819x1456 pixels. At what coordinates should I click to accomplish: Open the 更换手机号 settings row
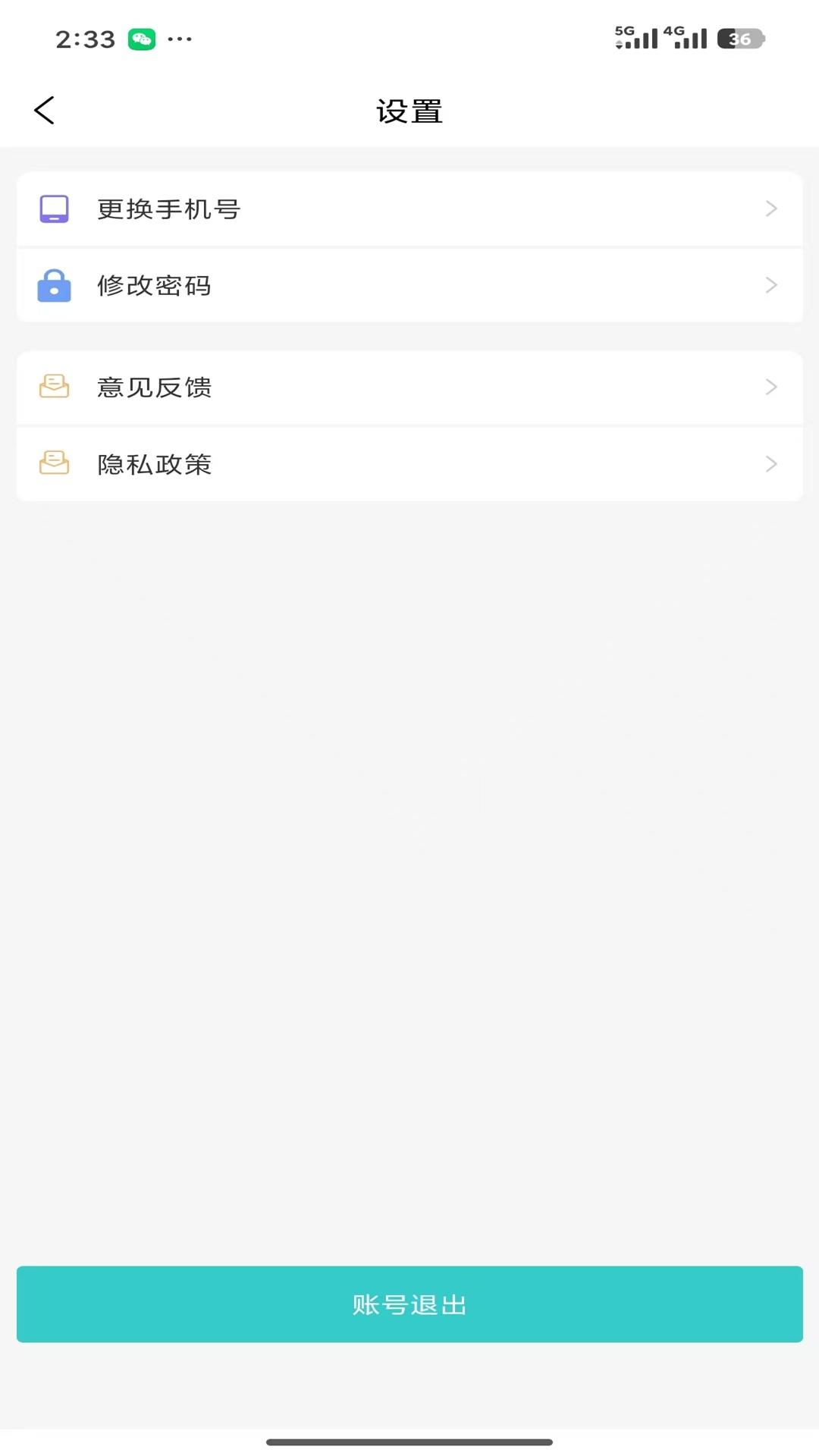(409, 209)
